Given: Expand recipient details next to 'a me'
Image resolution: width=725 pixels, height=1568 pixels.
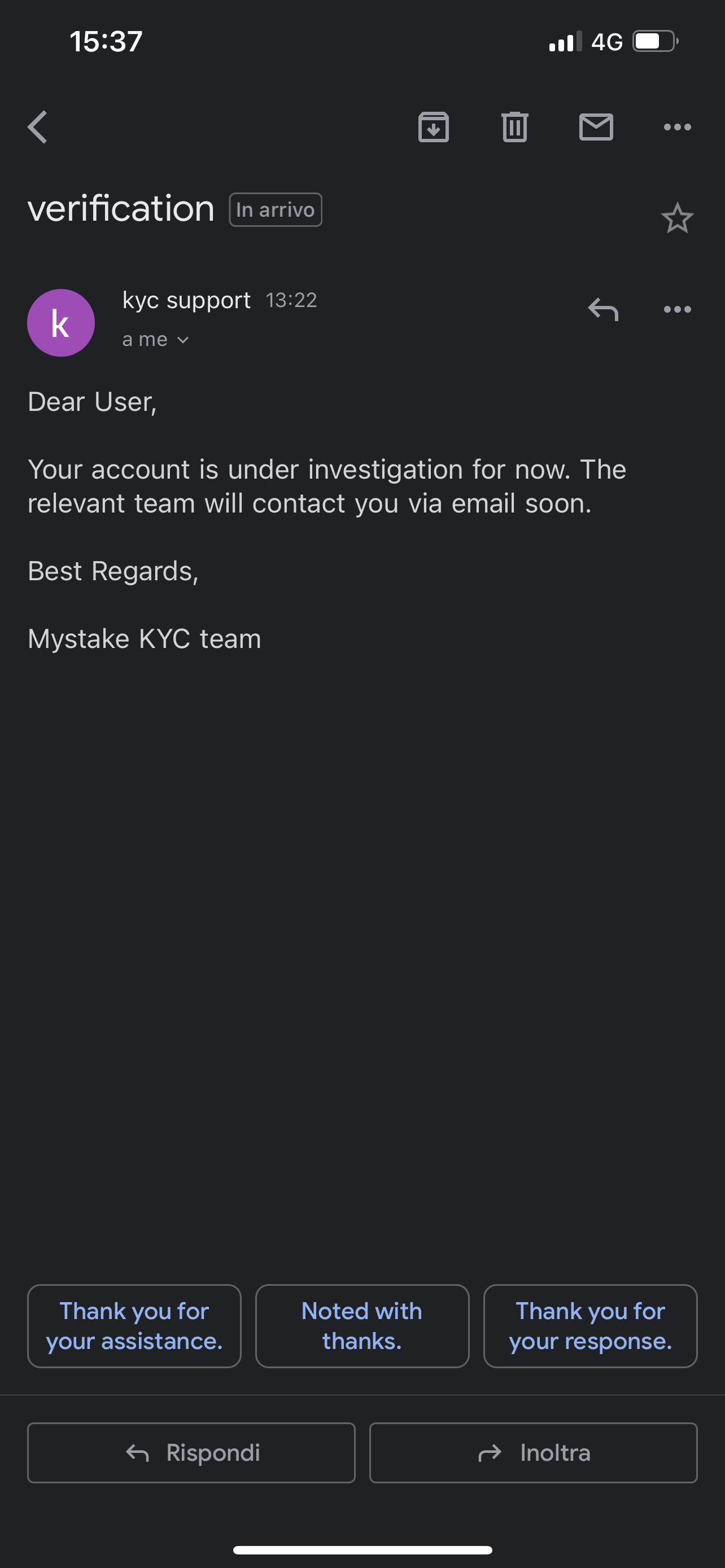Looking at the screenshot, I should point(182,340).
